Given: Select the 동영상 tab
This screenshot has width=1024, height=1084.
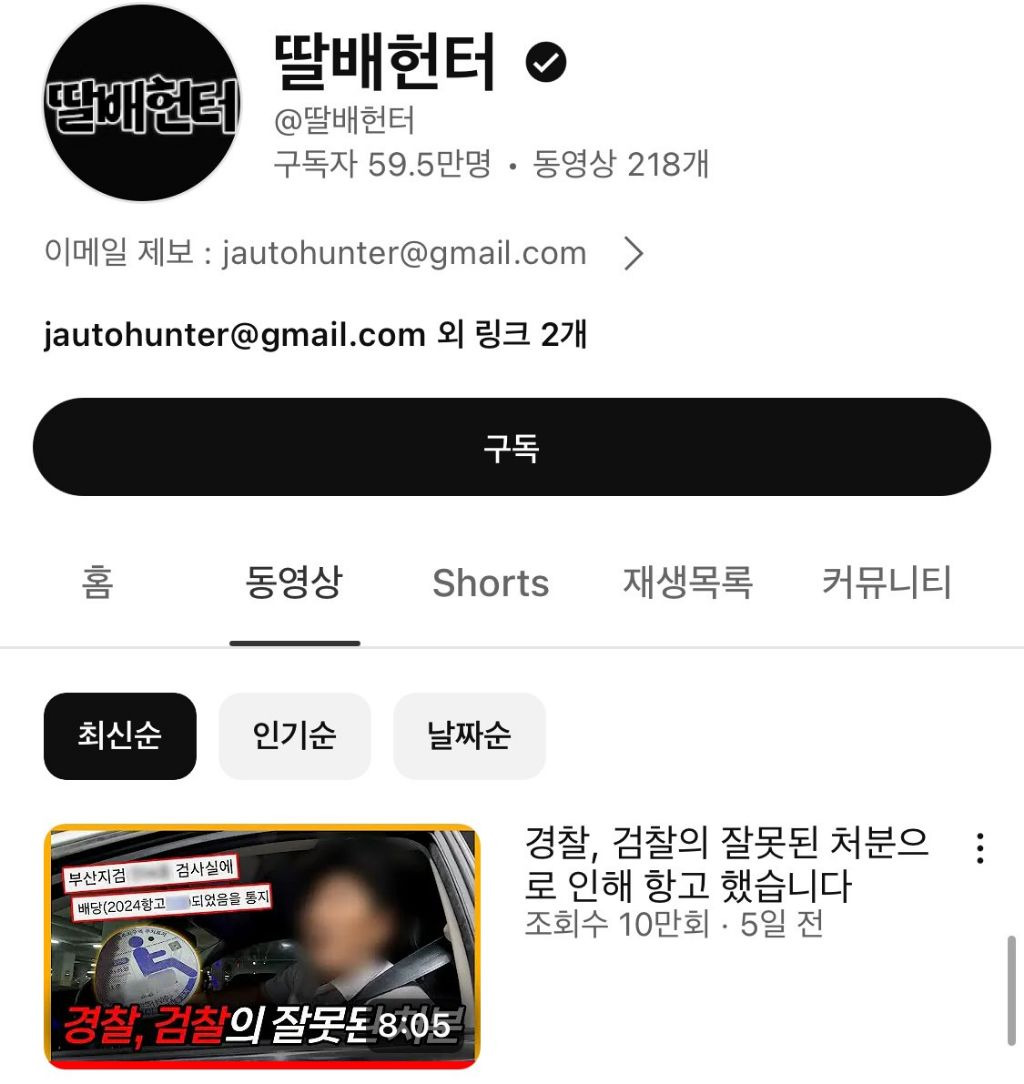Looking at the screenshot, I should pos(295,582).
